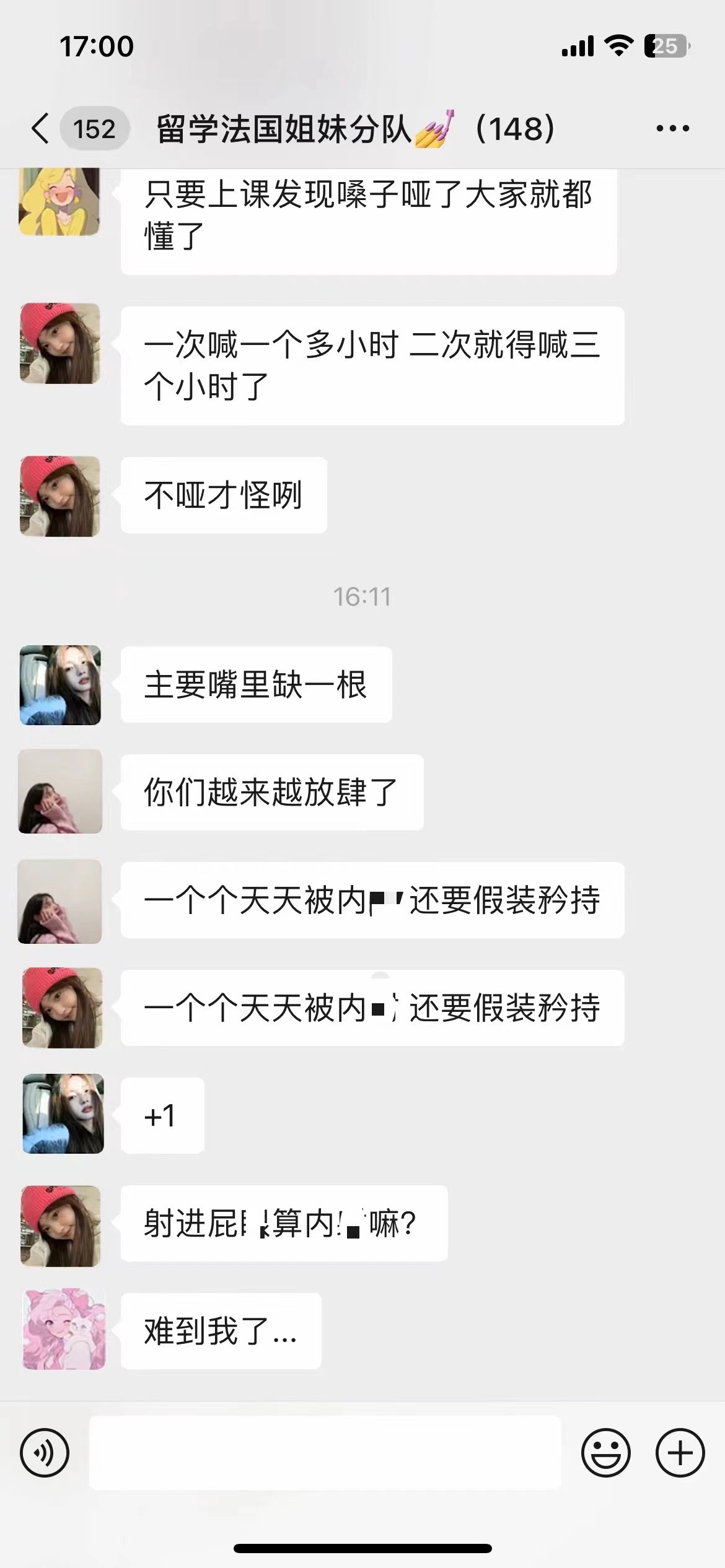Tap the 16:11 timestamp
This screenshot has width=725, height=1568.
click(x=362, y=596)
